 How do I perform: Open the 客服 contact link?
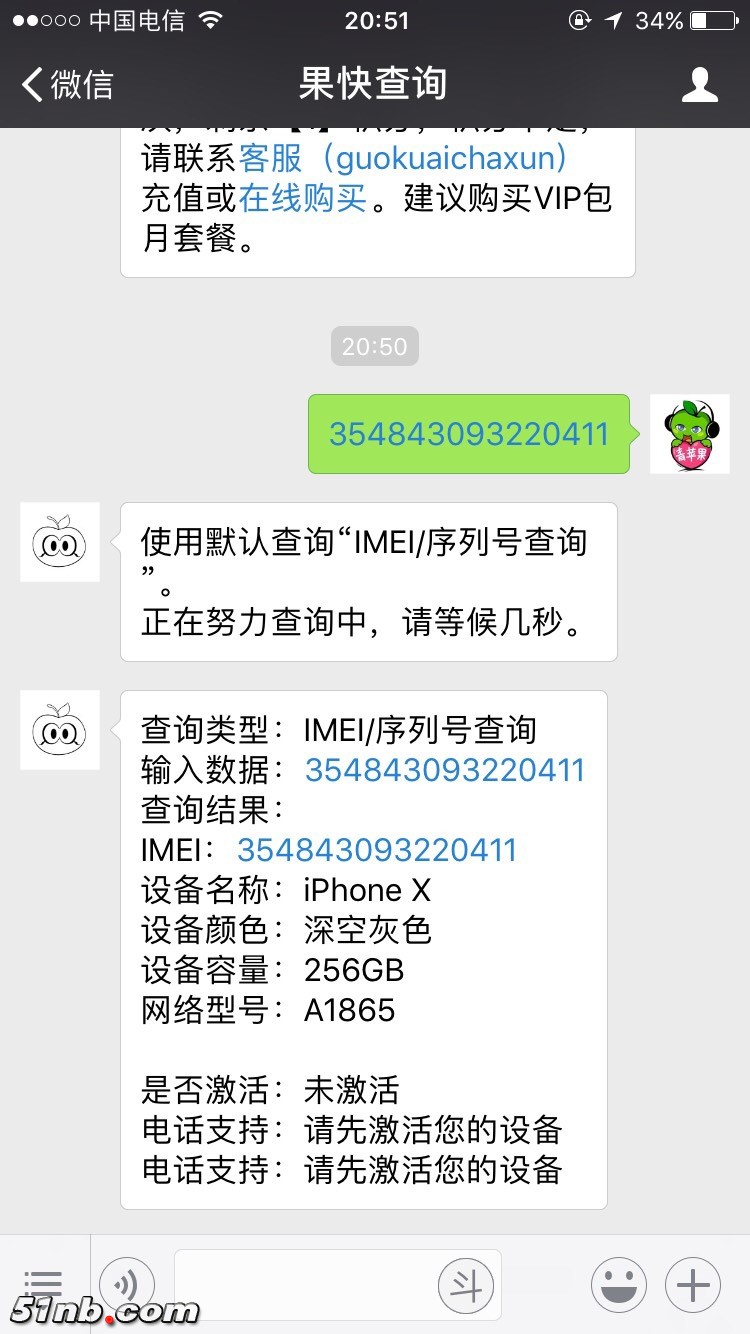click(x=270, y=158)
